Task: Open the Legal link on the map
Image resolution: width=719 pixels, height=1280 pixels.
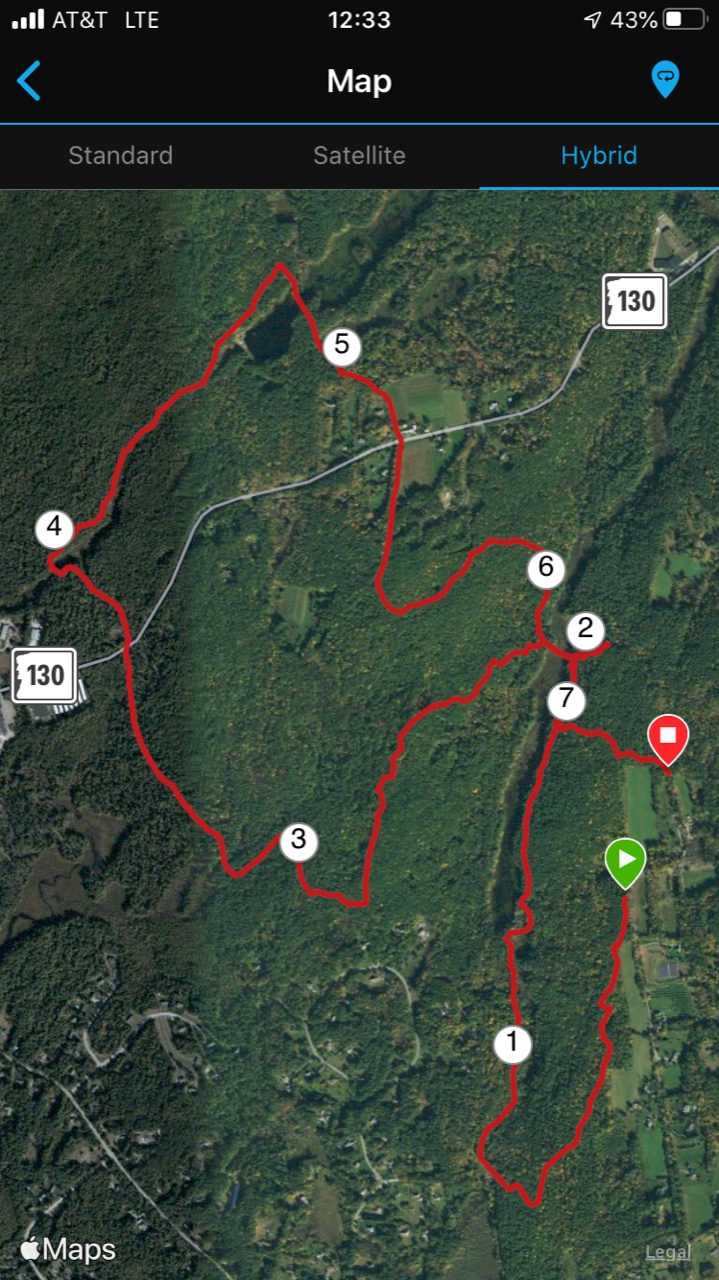Action: click(667, 1252)
